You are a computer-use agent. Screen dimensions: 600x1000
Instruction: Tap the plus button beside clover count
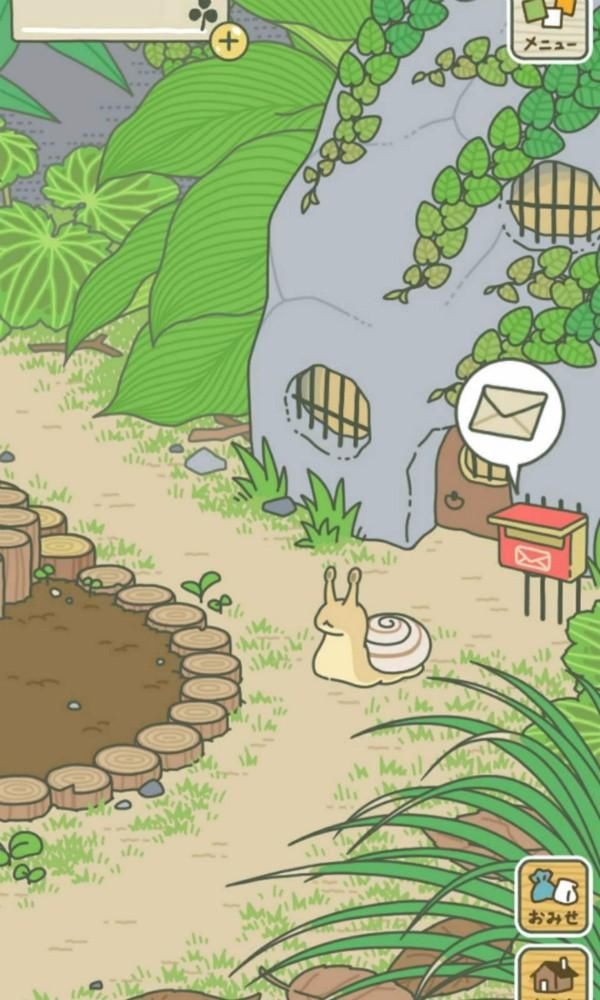[x=229, y=42]
